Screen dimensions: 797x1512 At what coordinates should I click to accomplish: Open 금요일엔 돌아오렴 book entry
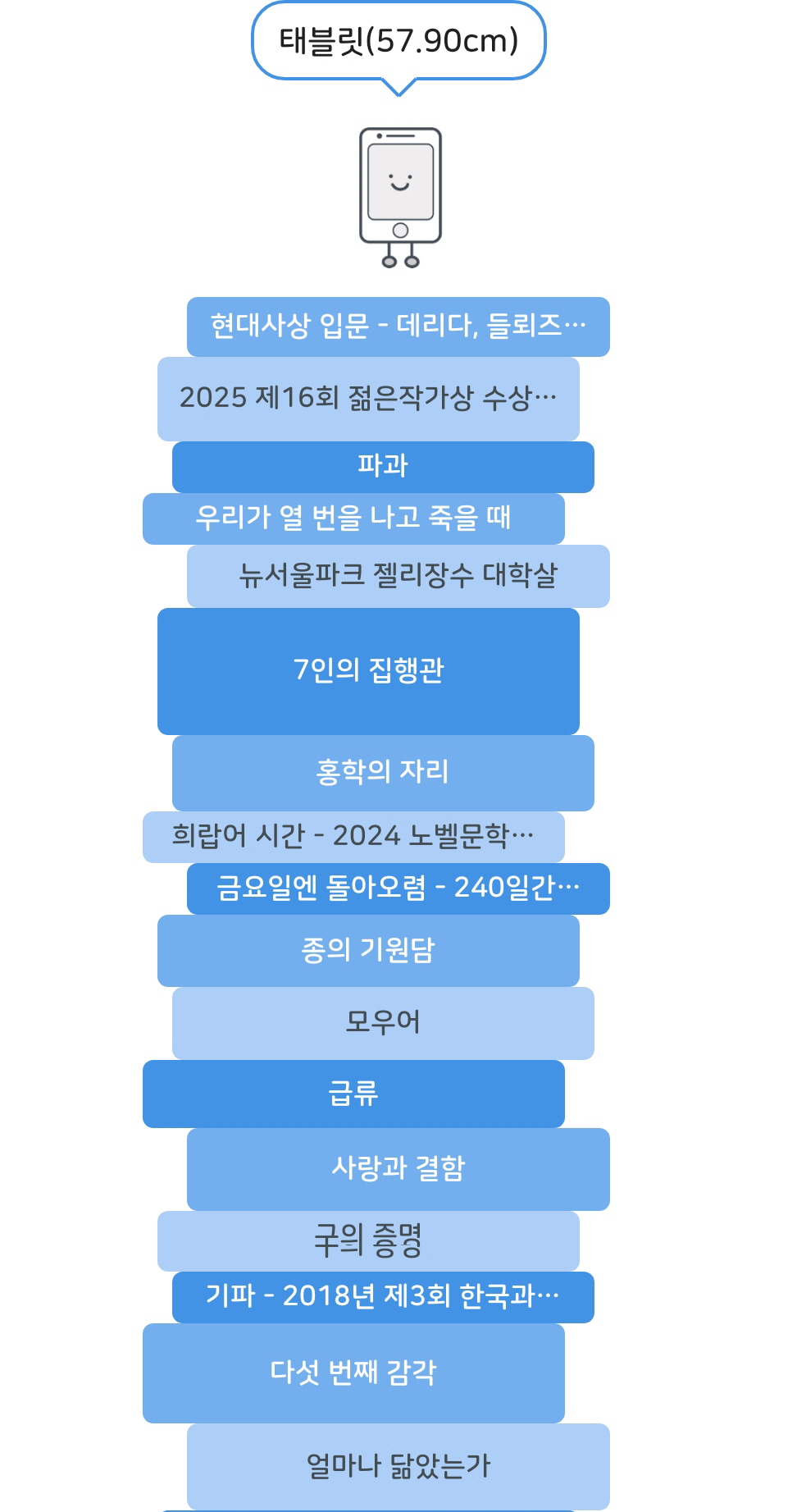(398, 888)
